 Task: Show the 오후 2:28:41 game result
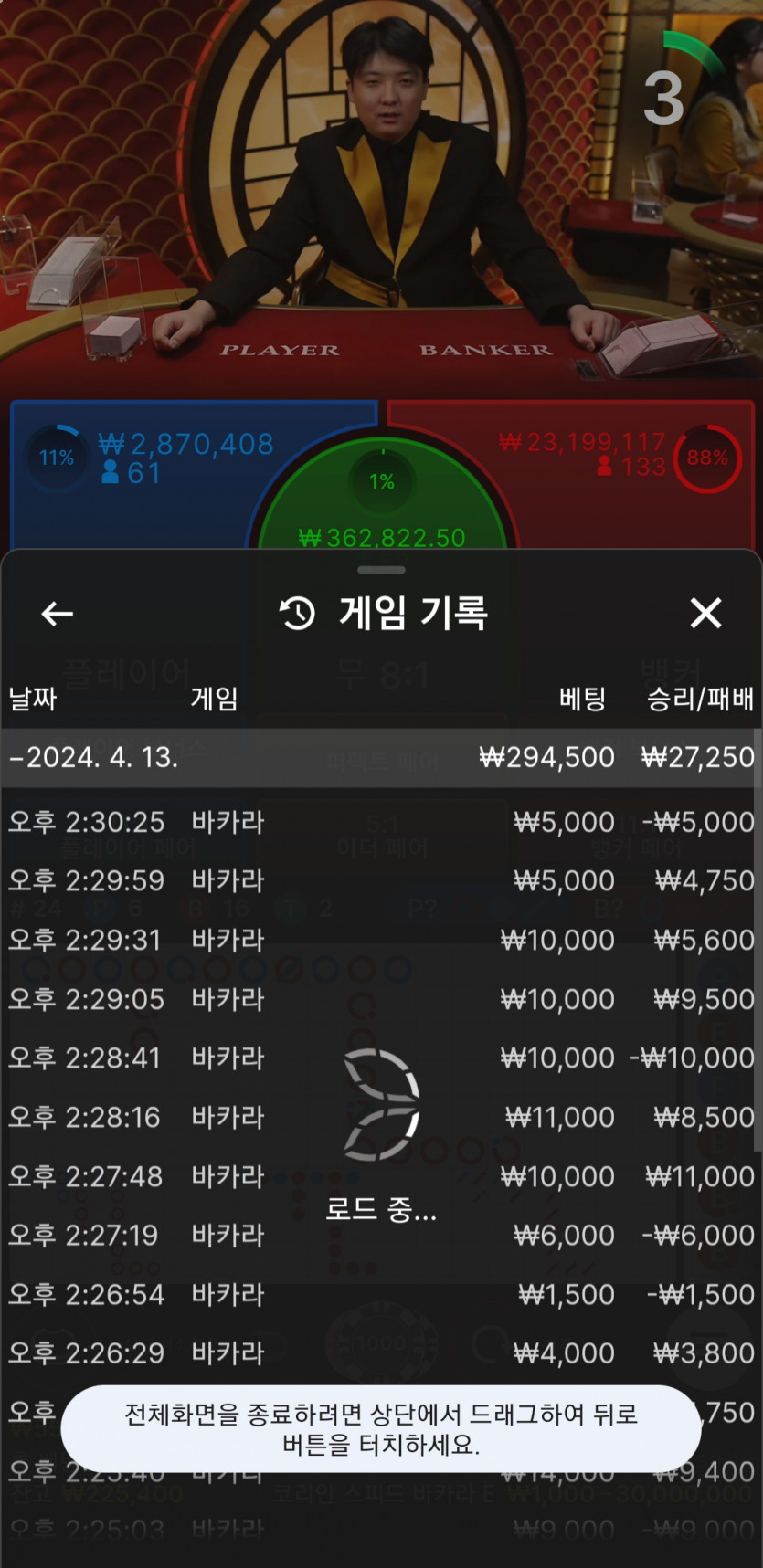[381, 1058]
